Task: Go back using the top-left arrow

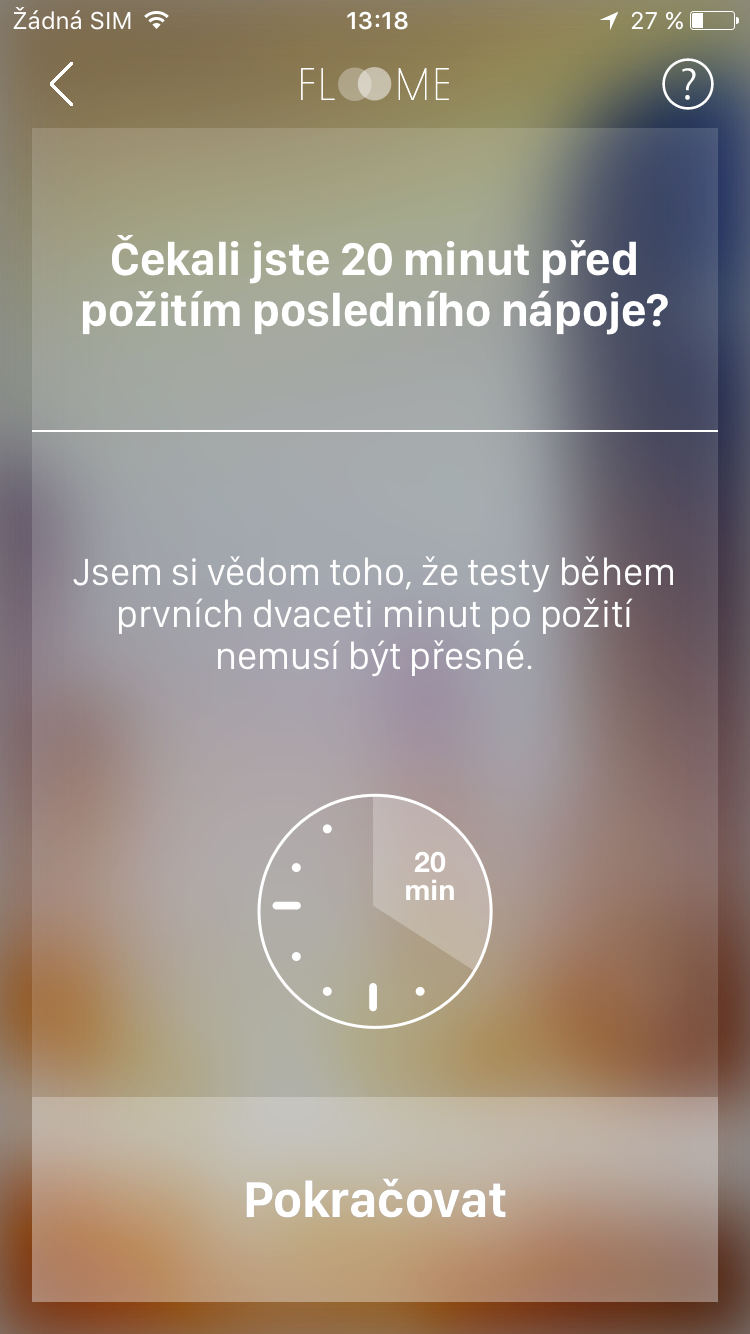Action: click(62, 85)
